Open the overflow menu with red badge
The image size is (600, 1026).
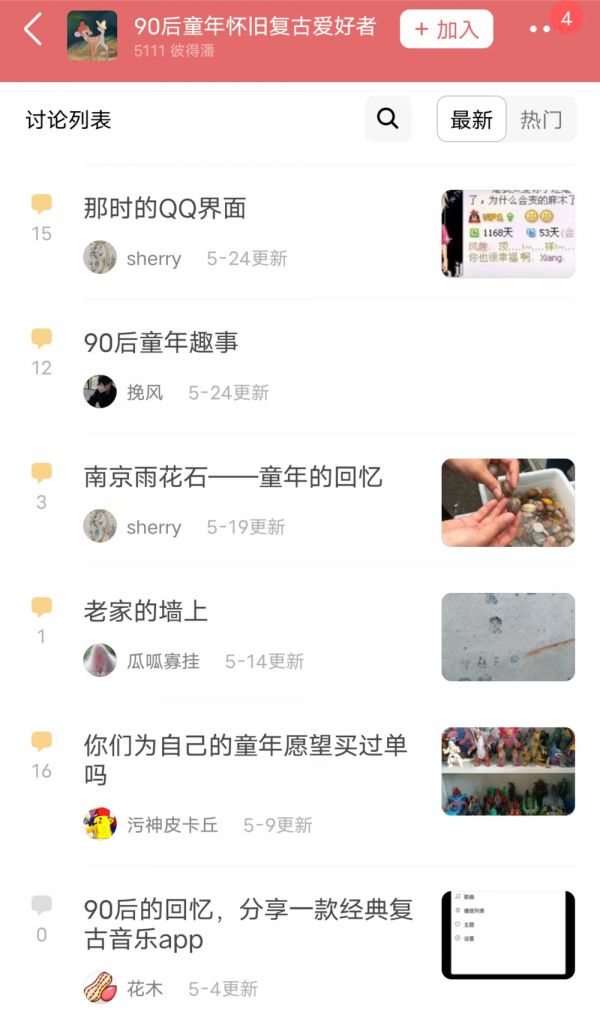(x=541, y=30)
